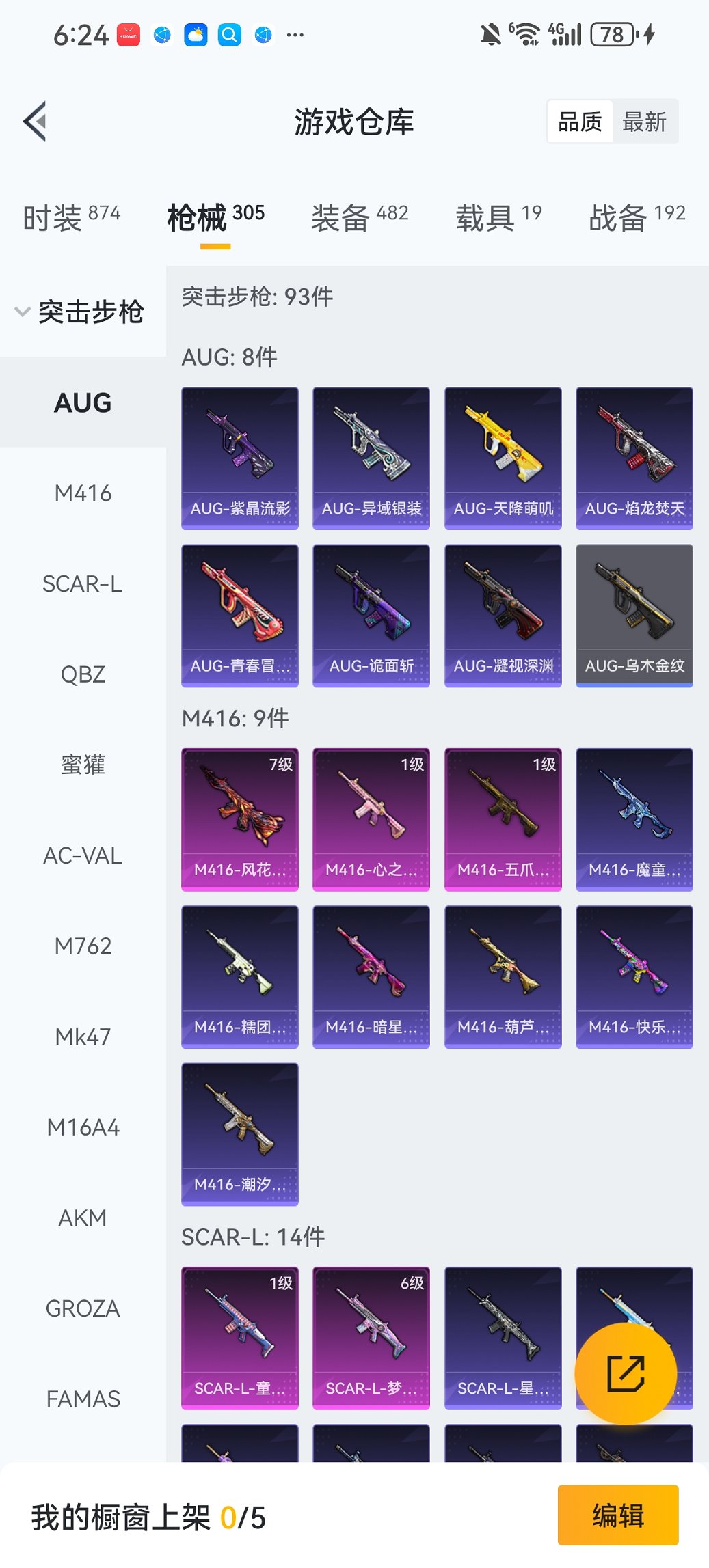709x1568 pixels.
Task: Go back from 游戏仓库
Action: pos(36,122)
